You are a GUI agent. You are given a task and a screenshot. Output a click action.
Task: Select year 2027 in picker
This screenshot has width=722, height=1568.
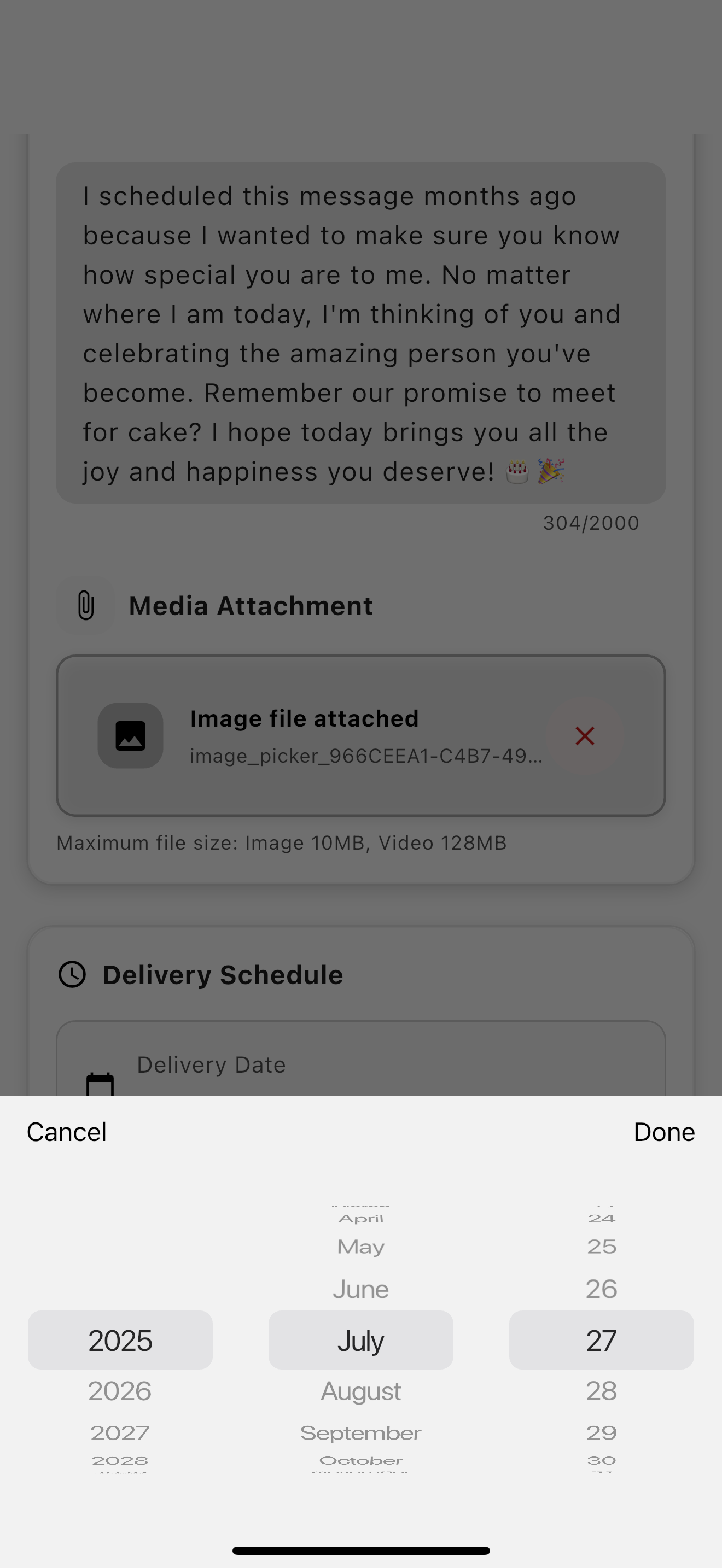pos(120,1433)
